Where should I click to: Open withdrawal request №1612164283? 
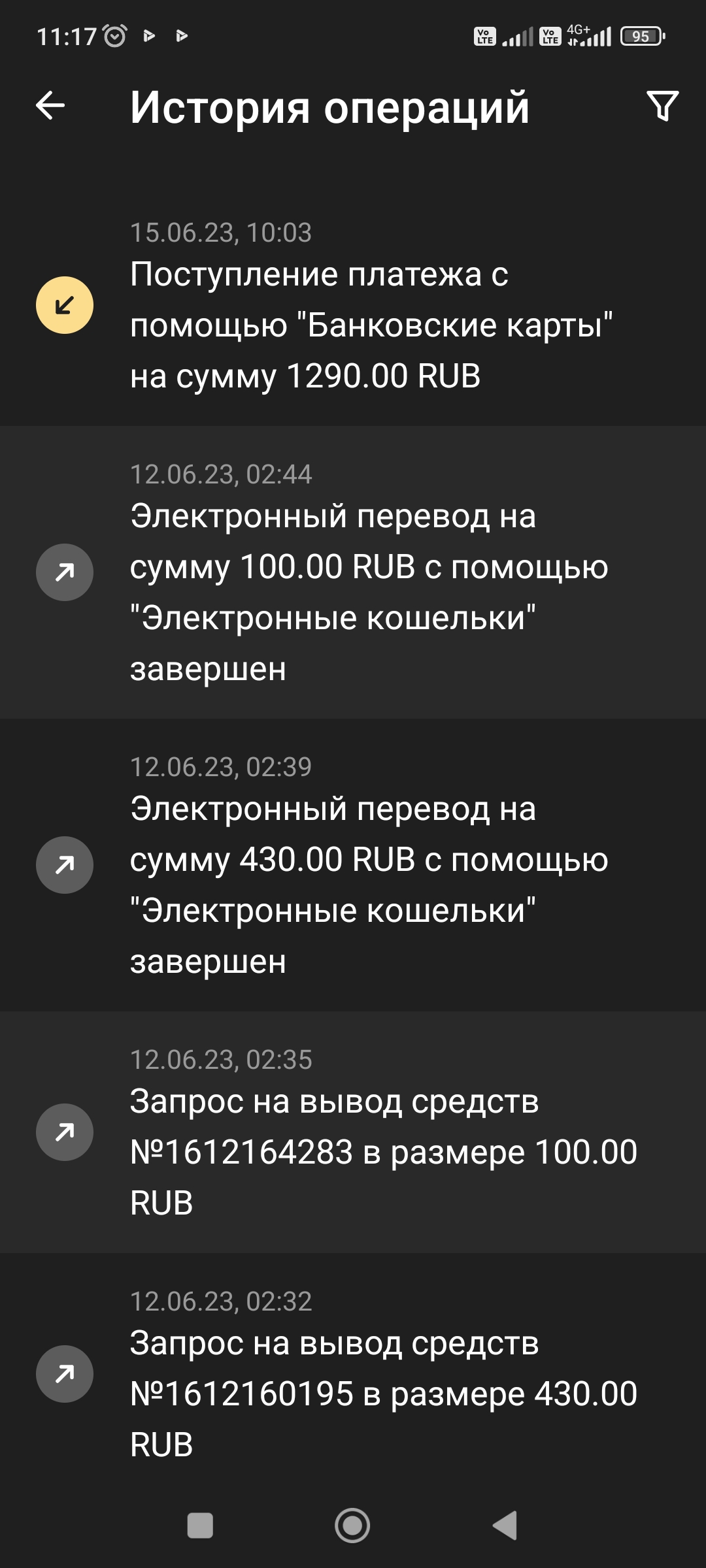coord(353,1132)
